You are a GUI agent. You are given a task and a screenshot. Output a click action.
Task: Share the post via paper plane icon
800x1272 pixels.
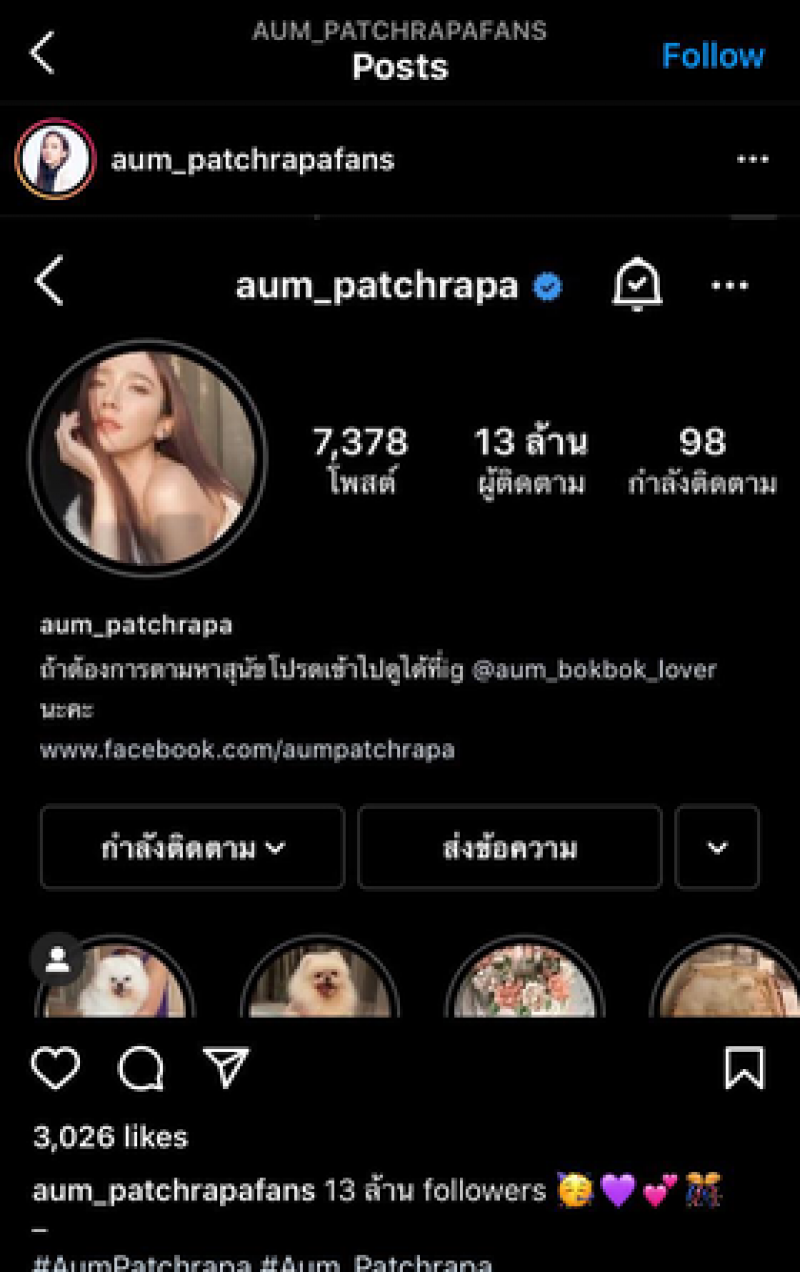226,1069
